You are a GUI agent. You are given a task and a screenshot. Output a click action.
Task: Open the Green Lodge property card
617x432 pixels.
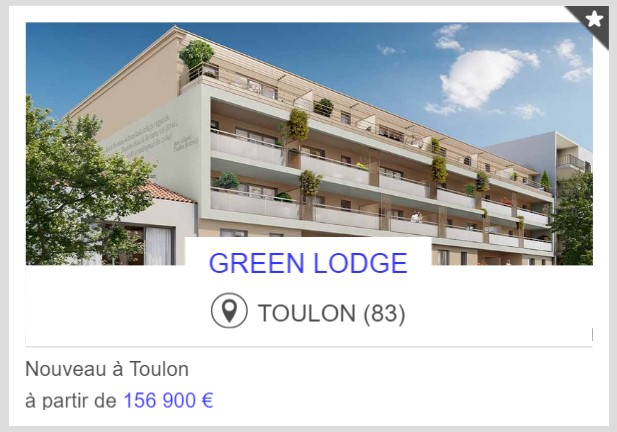(x=308, y=140)
